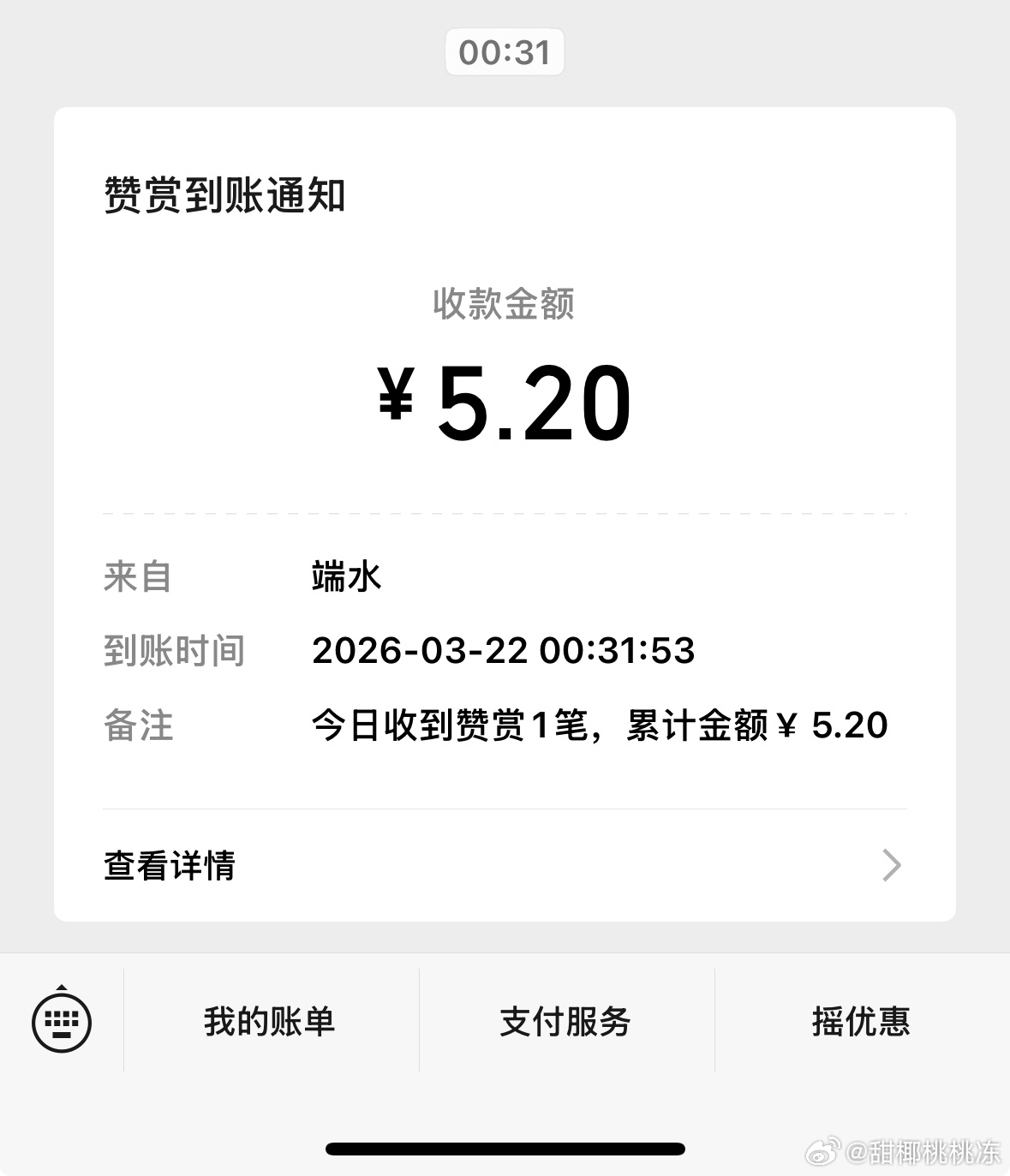The image size is (1010, 1176).
Task: Open 查看详情 to view transaction details
Action: (x=170, y=866)
